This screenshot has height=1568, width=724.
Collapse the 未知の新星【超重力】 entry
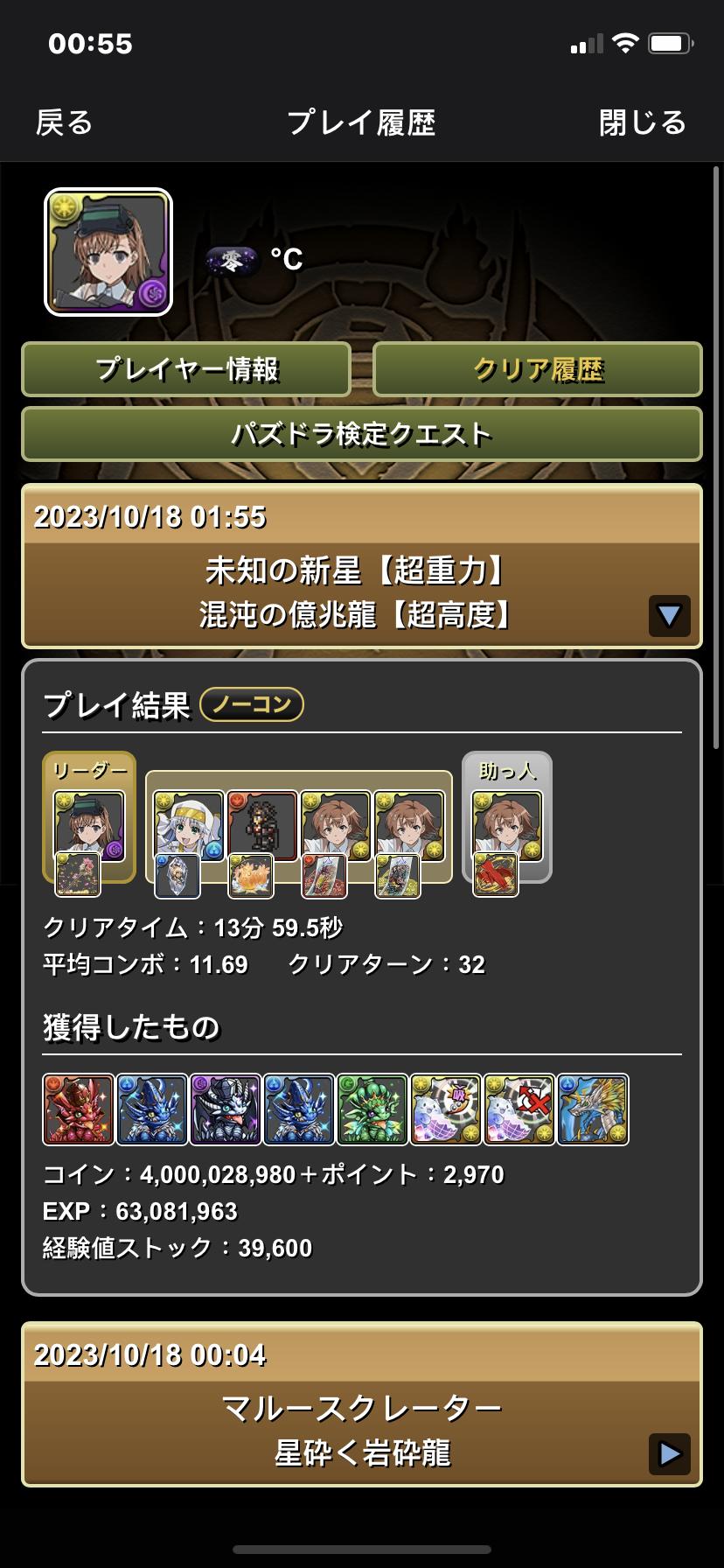point(669,616)
